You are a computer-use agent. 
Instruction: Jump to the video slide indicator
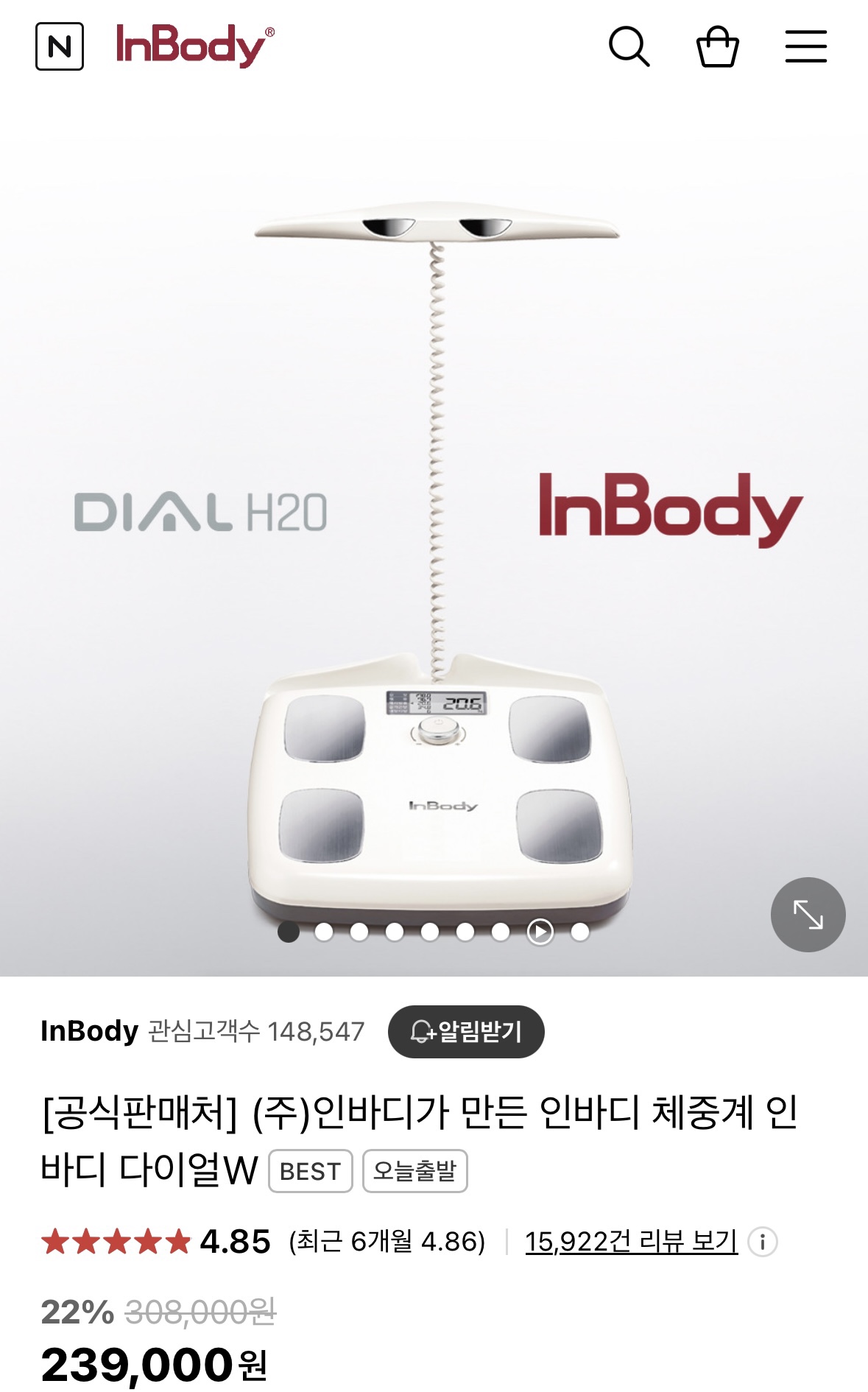click(540, 932)
